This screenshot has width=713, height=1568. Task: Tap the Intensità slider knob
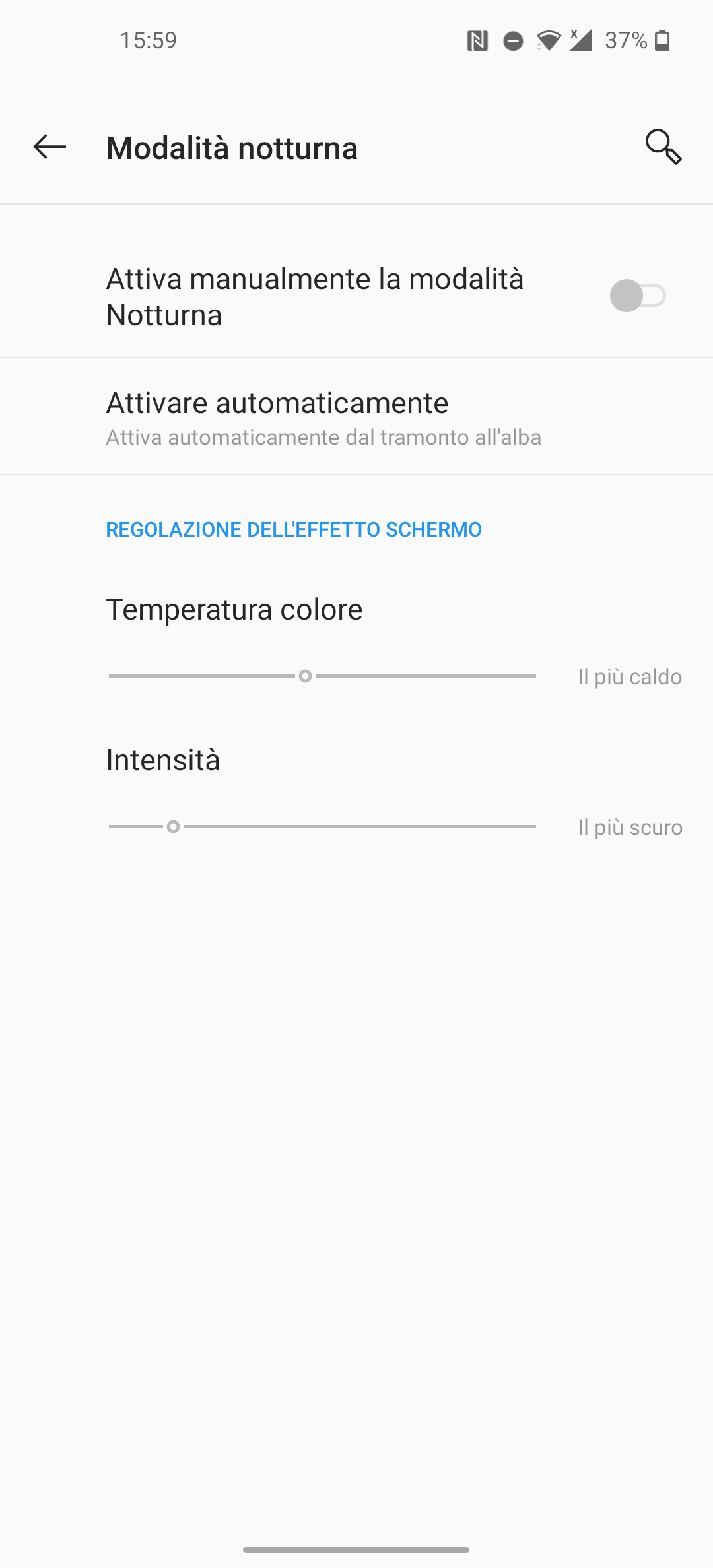(x=173, y=826)
